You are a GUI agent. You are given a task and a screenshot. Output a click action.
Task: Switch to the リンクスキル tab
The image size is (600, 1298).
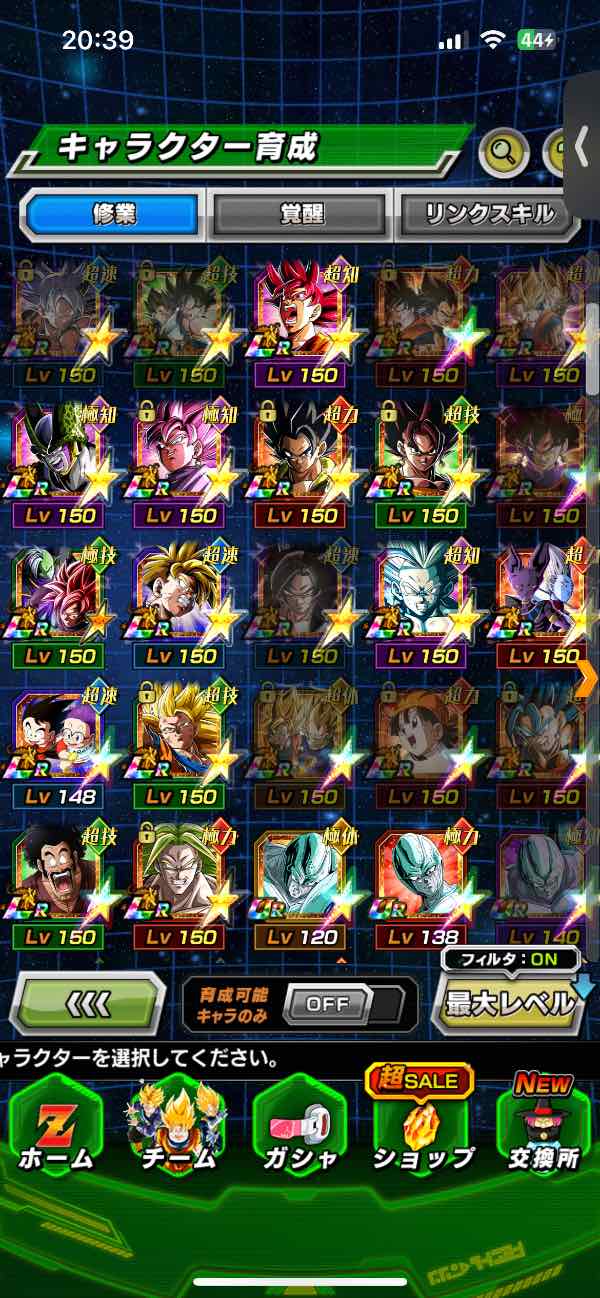pyautogui.click(x=490, y=213)
